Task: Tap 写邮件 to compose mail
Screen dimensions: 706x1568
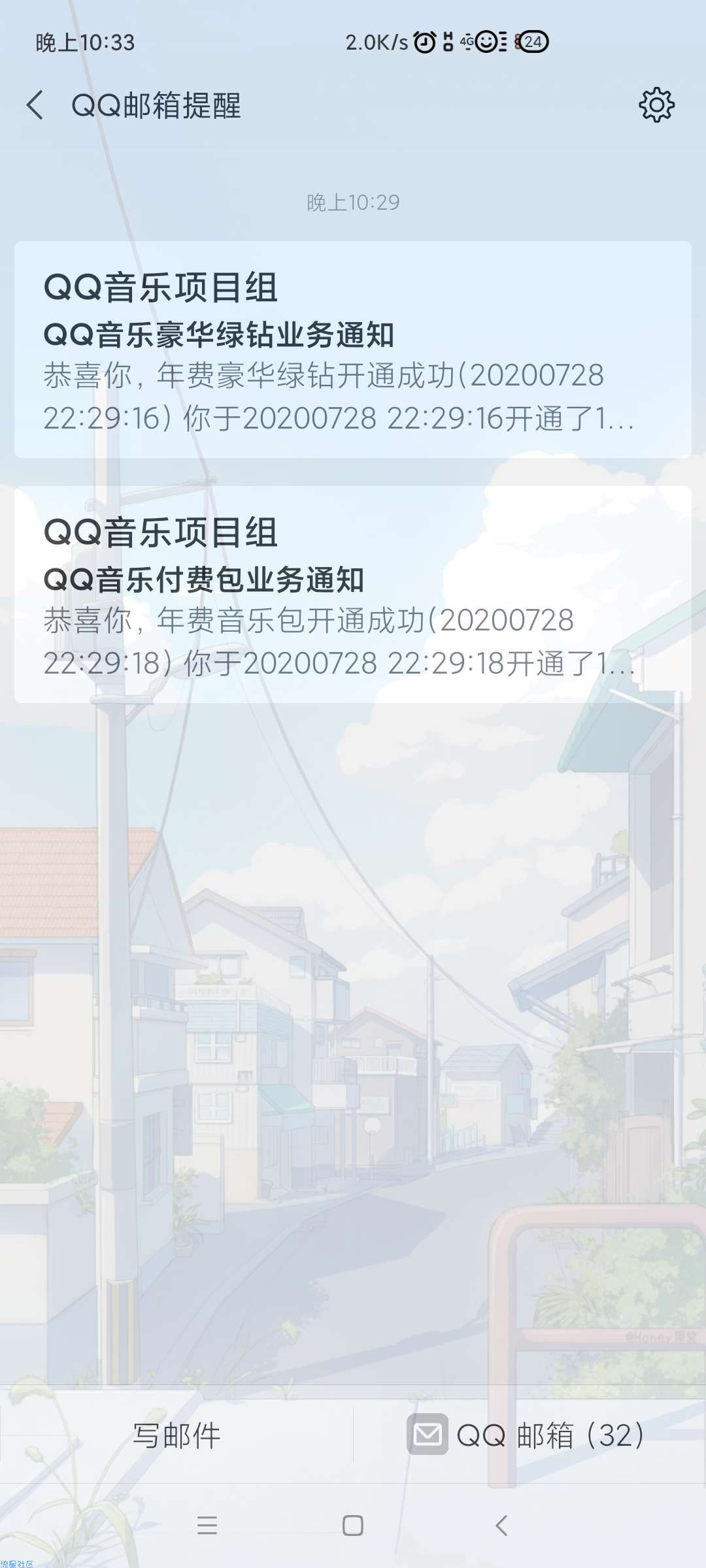Action: coord(176,1435)
